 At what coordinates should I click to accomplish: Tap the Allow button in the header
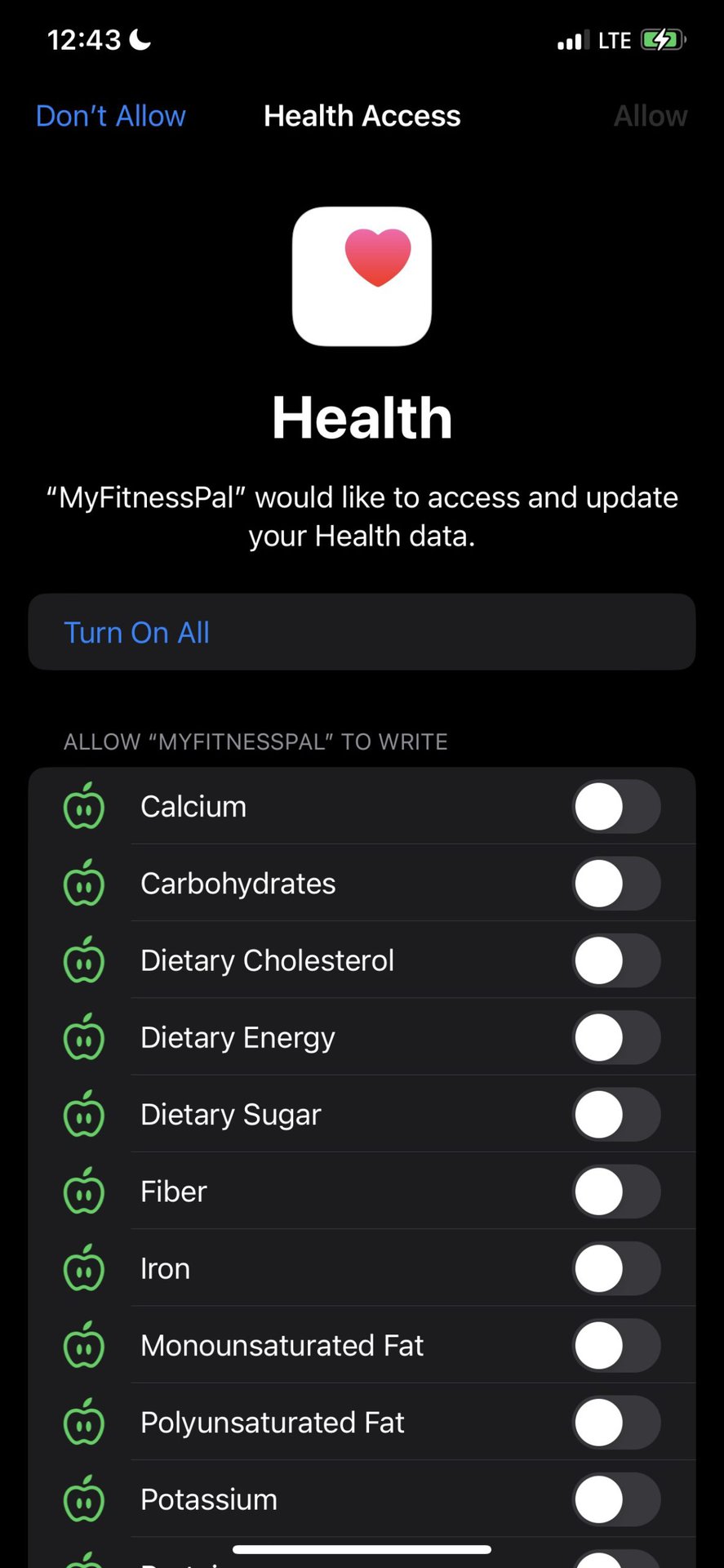[650, 116]
